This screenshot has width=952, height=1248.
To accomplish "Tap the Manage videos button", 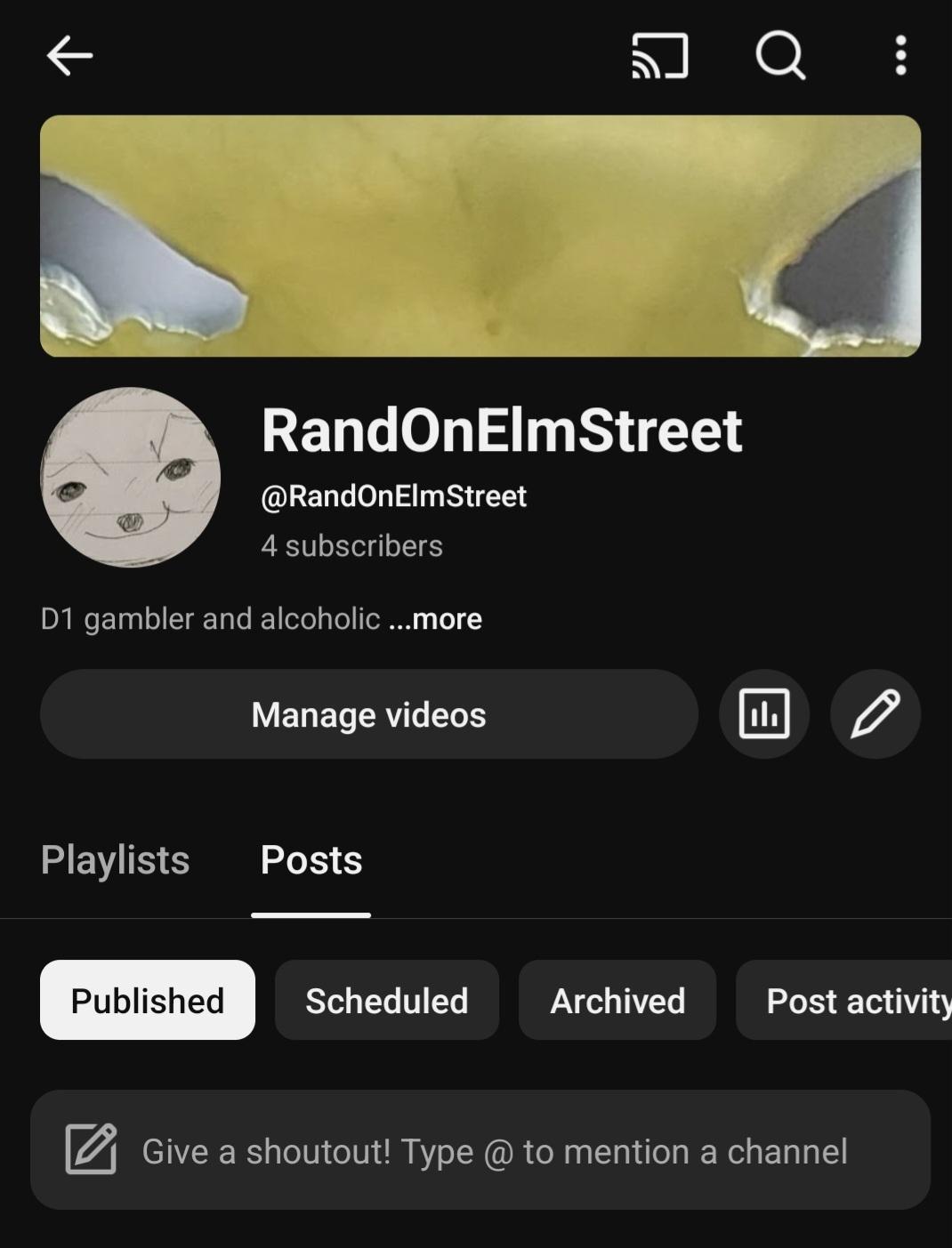I will tap(368, 714).
